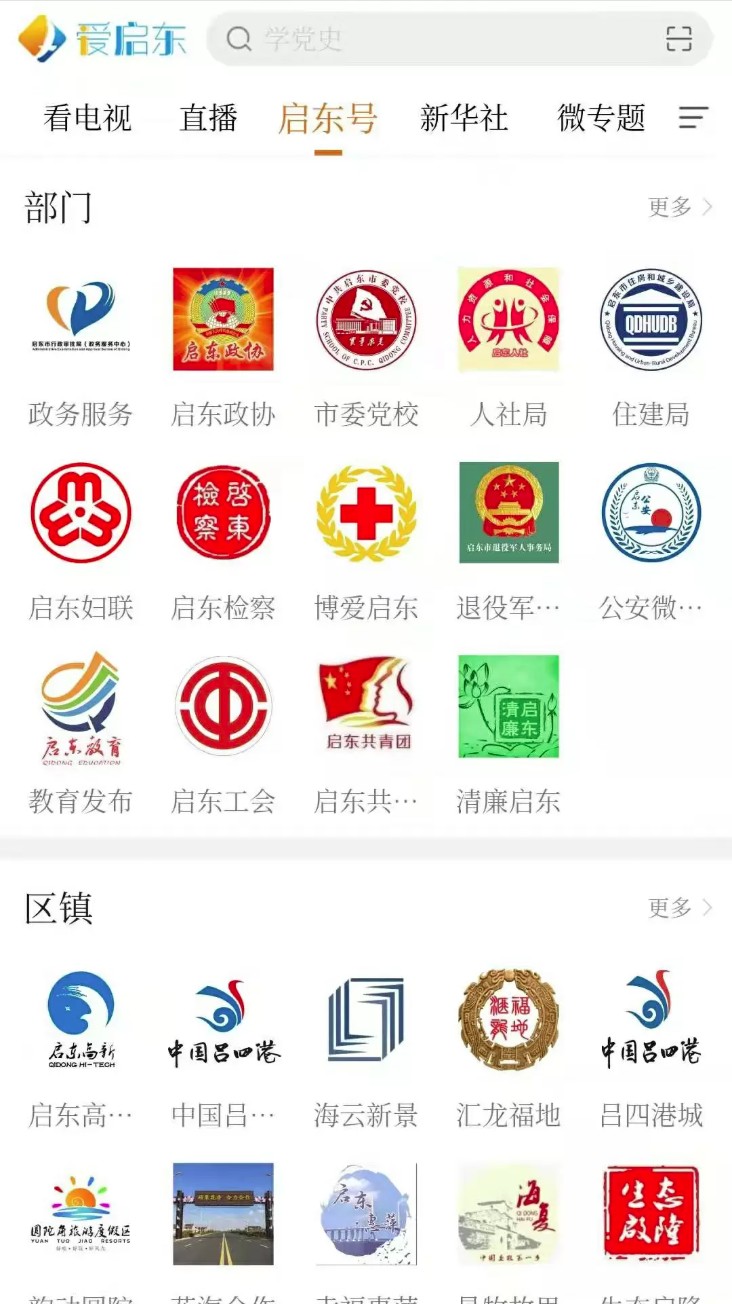Open the 启东妇联 women's federation icon
Image resolution: width=732 pixels, height=1304 pixels.
click(80, 512)
